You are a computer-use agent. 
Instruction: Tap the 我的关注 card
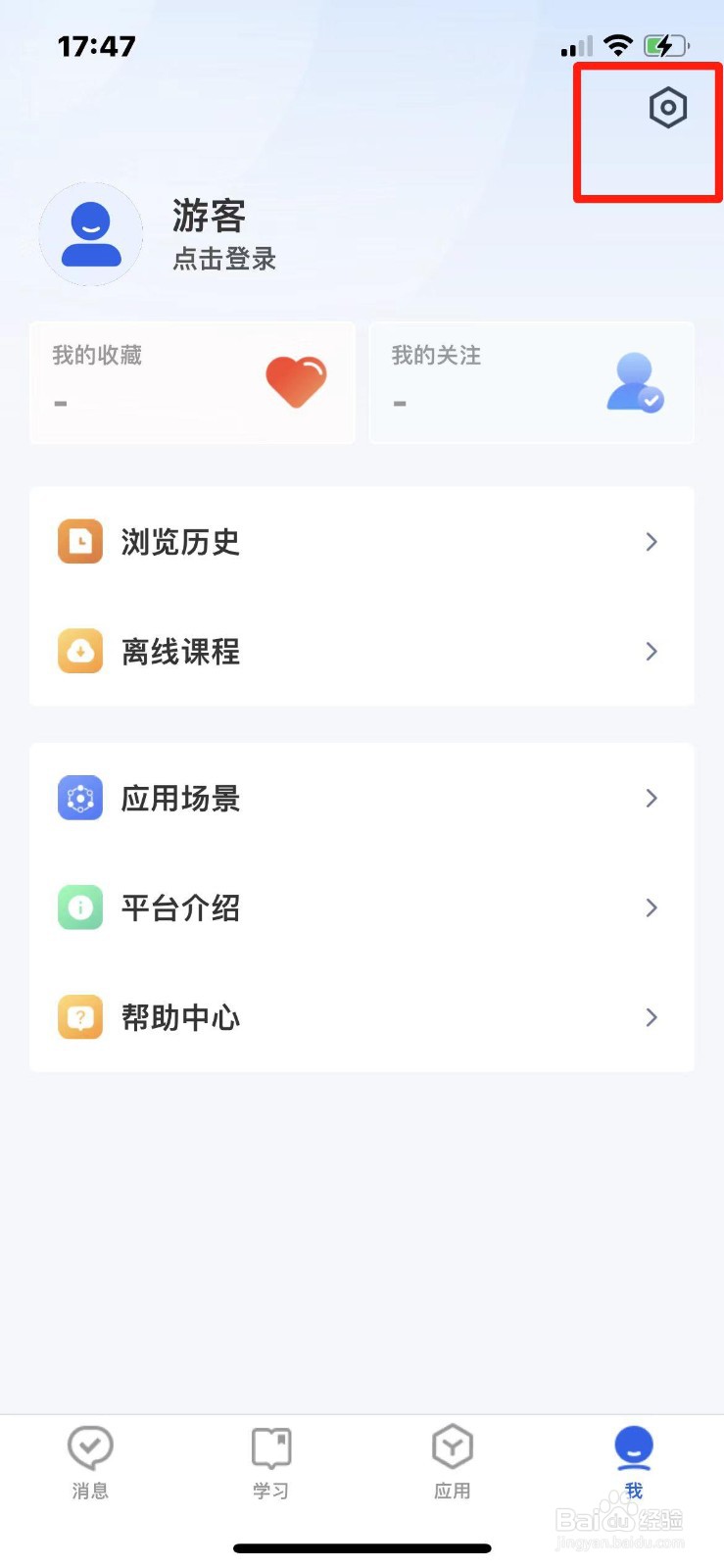pos(532,382)
